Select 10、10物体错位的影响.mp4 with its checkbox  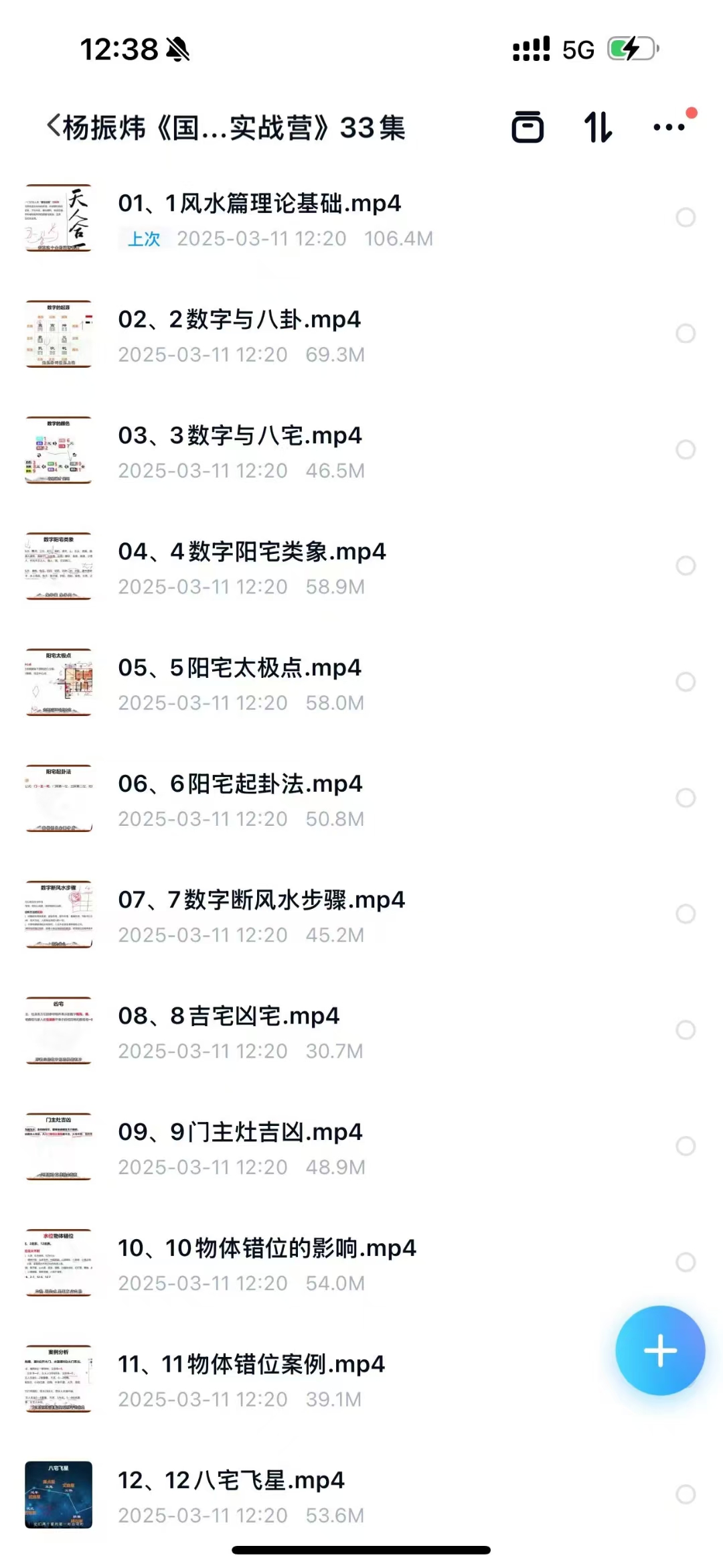686,1262
